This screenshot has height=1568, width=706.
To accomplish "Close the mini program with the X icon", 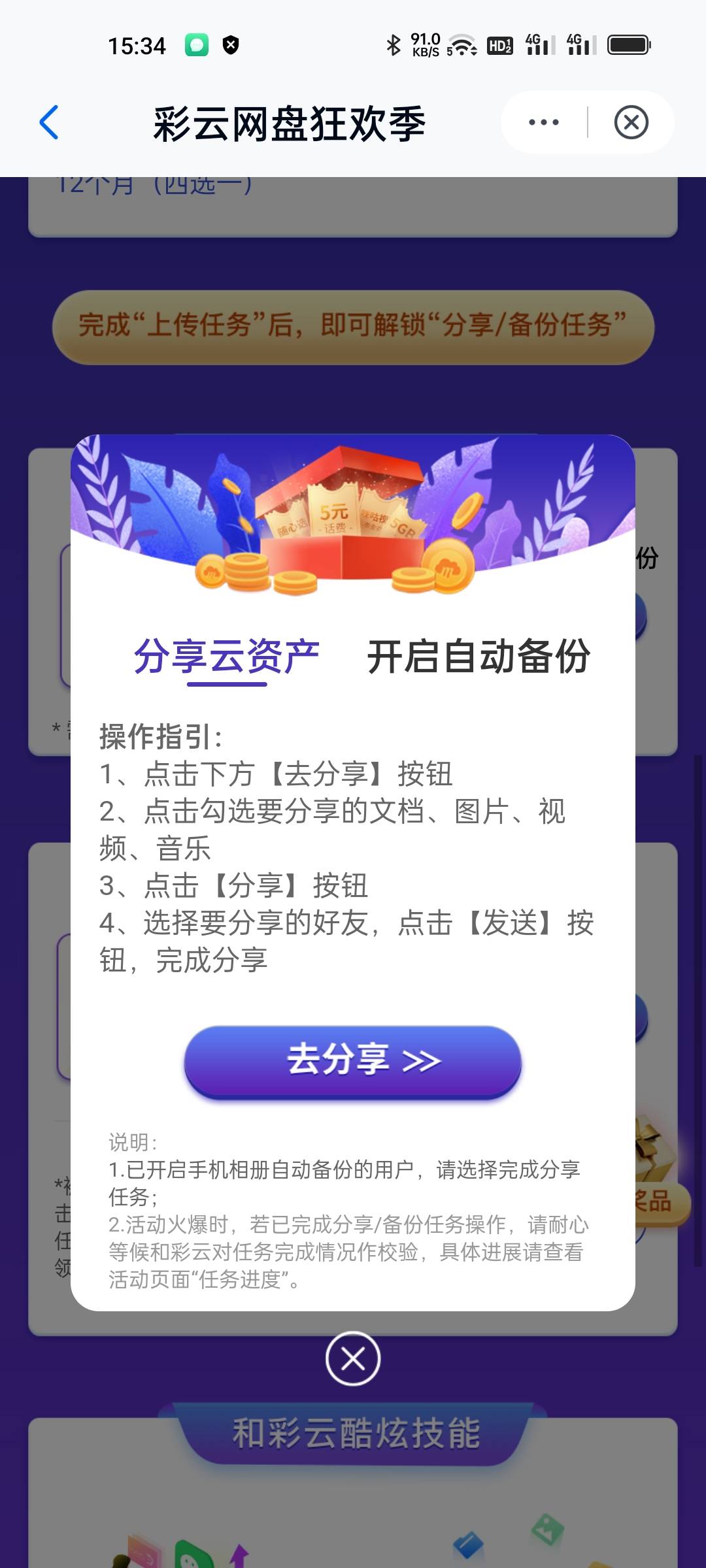I will 631,122.
